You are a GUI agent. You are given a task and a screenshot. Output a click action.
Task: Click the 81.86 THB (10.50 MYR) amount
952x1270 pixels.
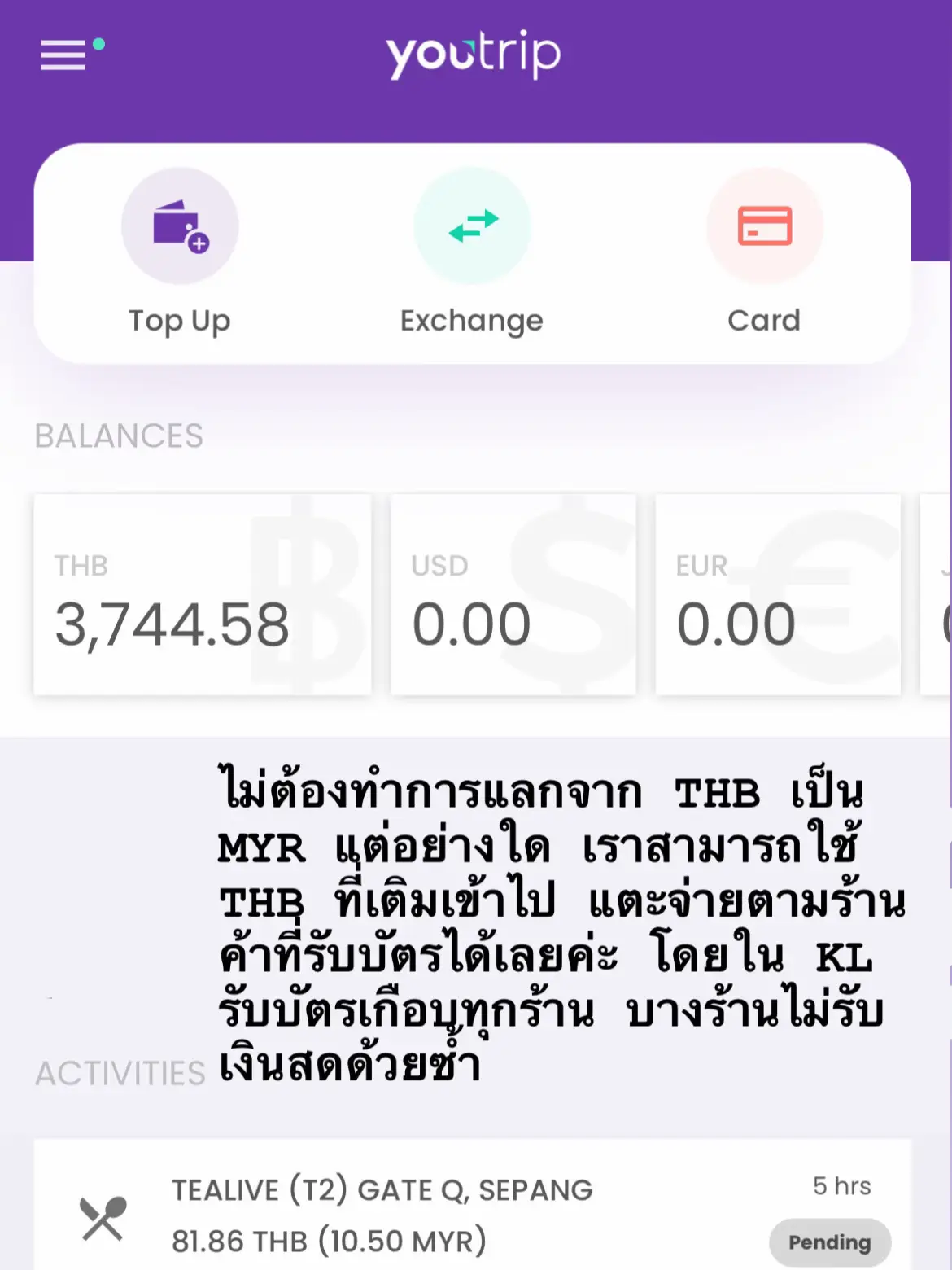[330, 1242]
